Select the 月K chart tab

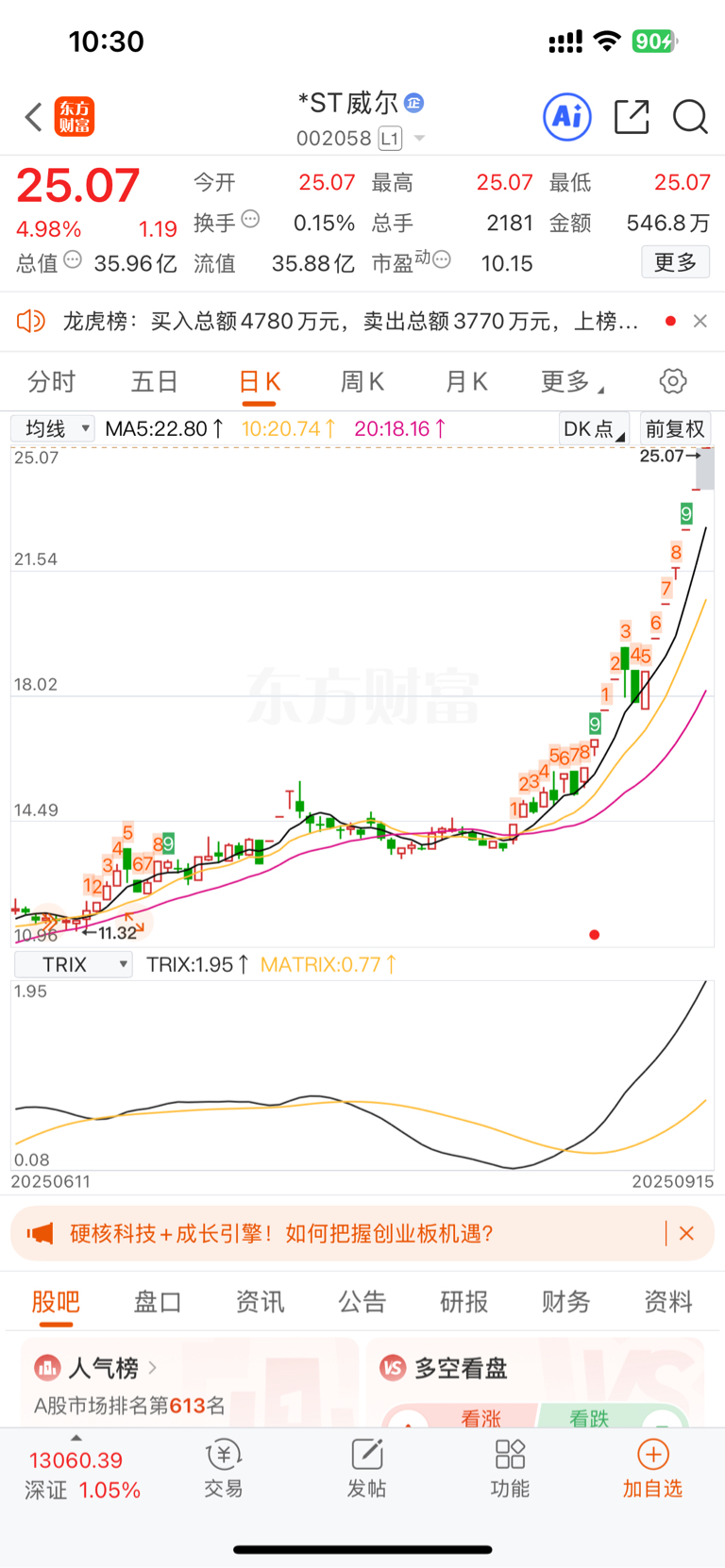pos(466,382)
